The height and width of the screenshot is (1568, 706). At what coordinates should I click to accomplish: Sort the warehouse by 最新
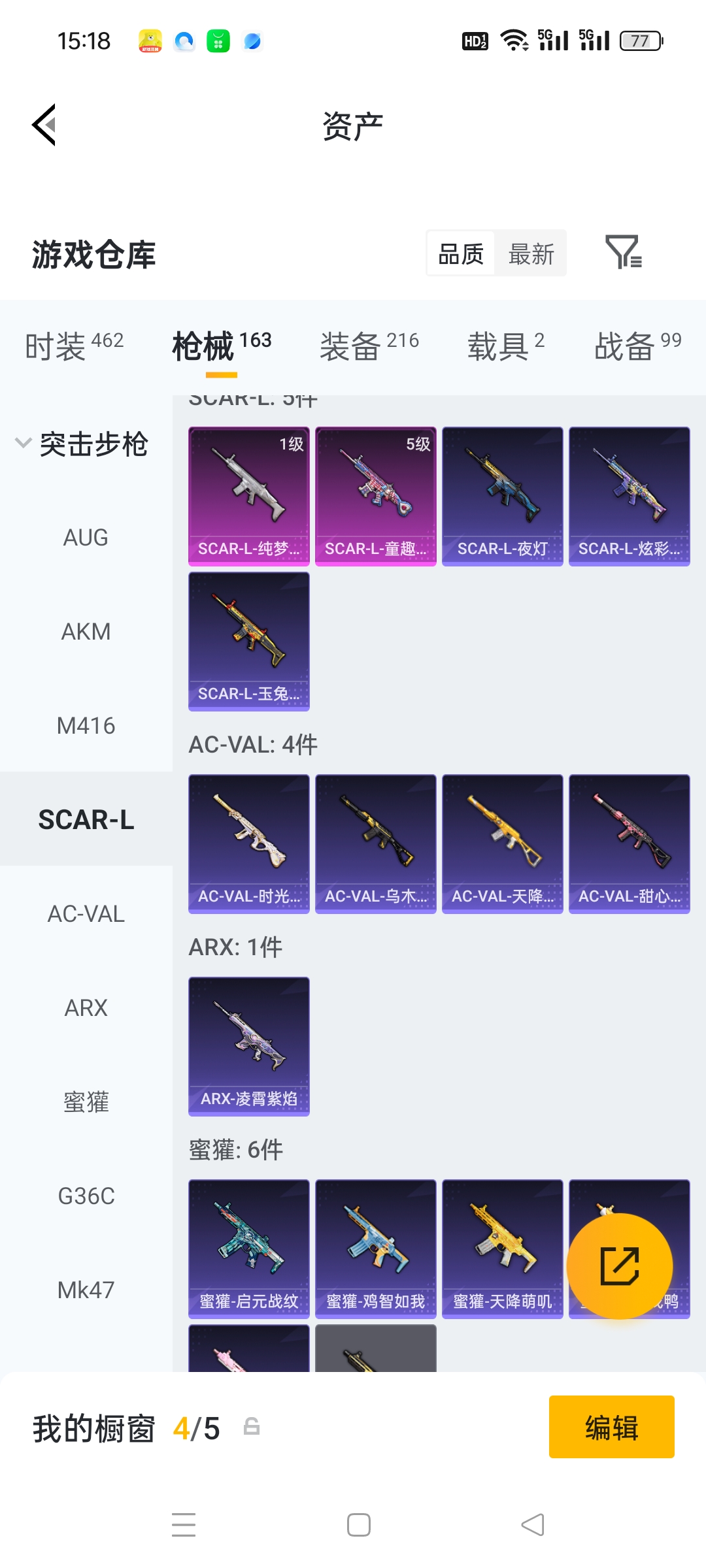point(531,253)
